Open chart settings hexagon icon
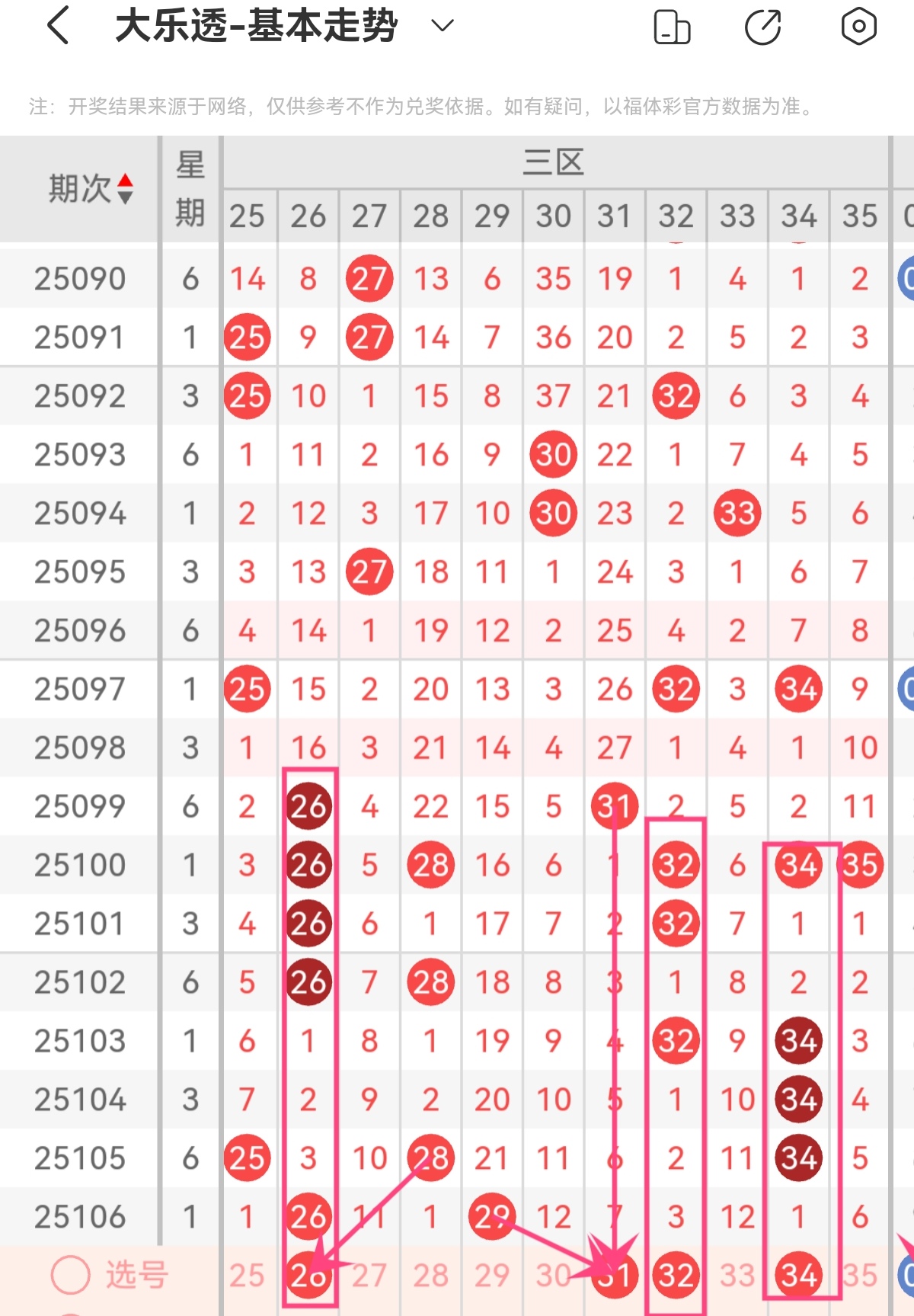 click(x=858, y=27)
